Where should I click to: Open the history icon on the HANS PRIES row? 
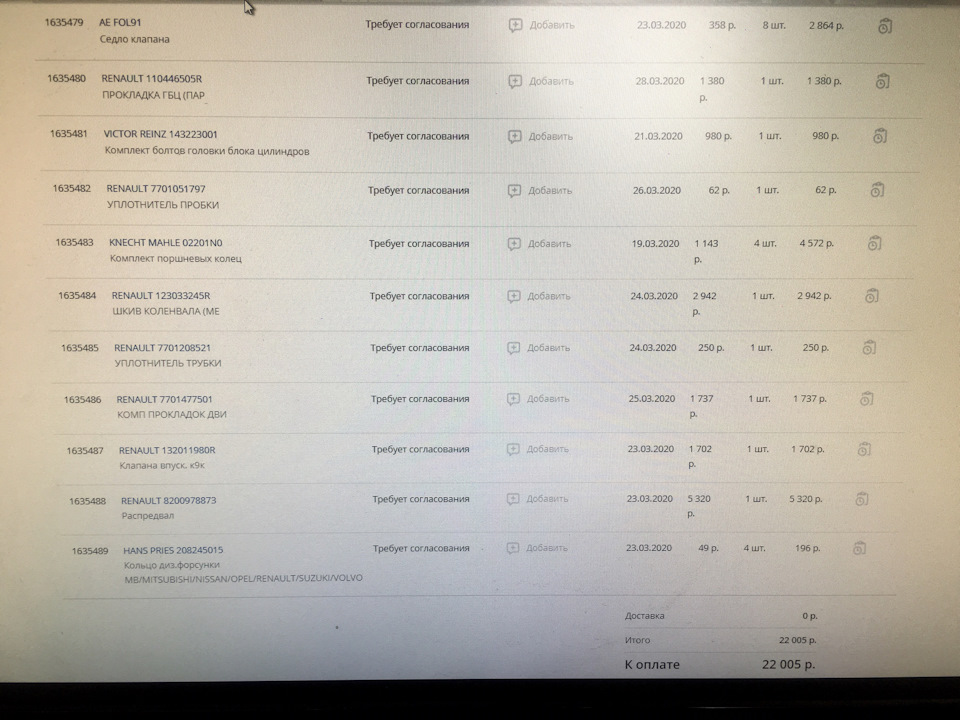[860, 548]
